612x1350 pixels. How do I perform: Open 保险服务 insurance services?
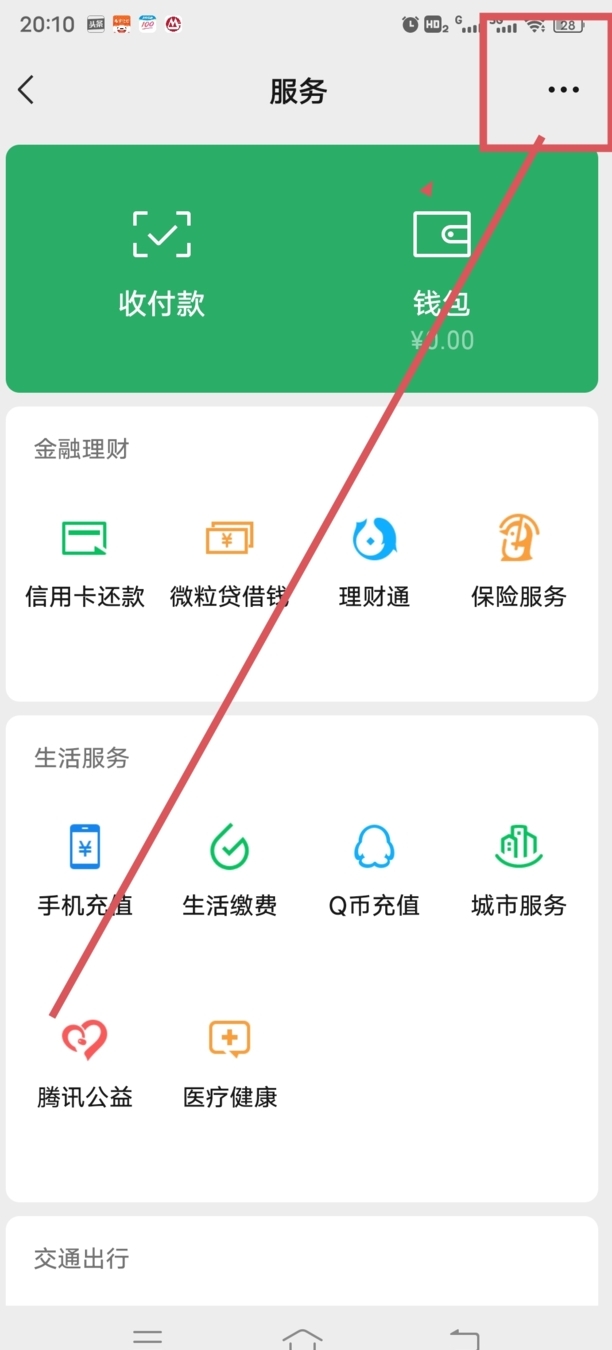click(519, 562)
